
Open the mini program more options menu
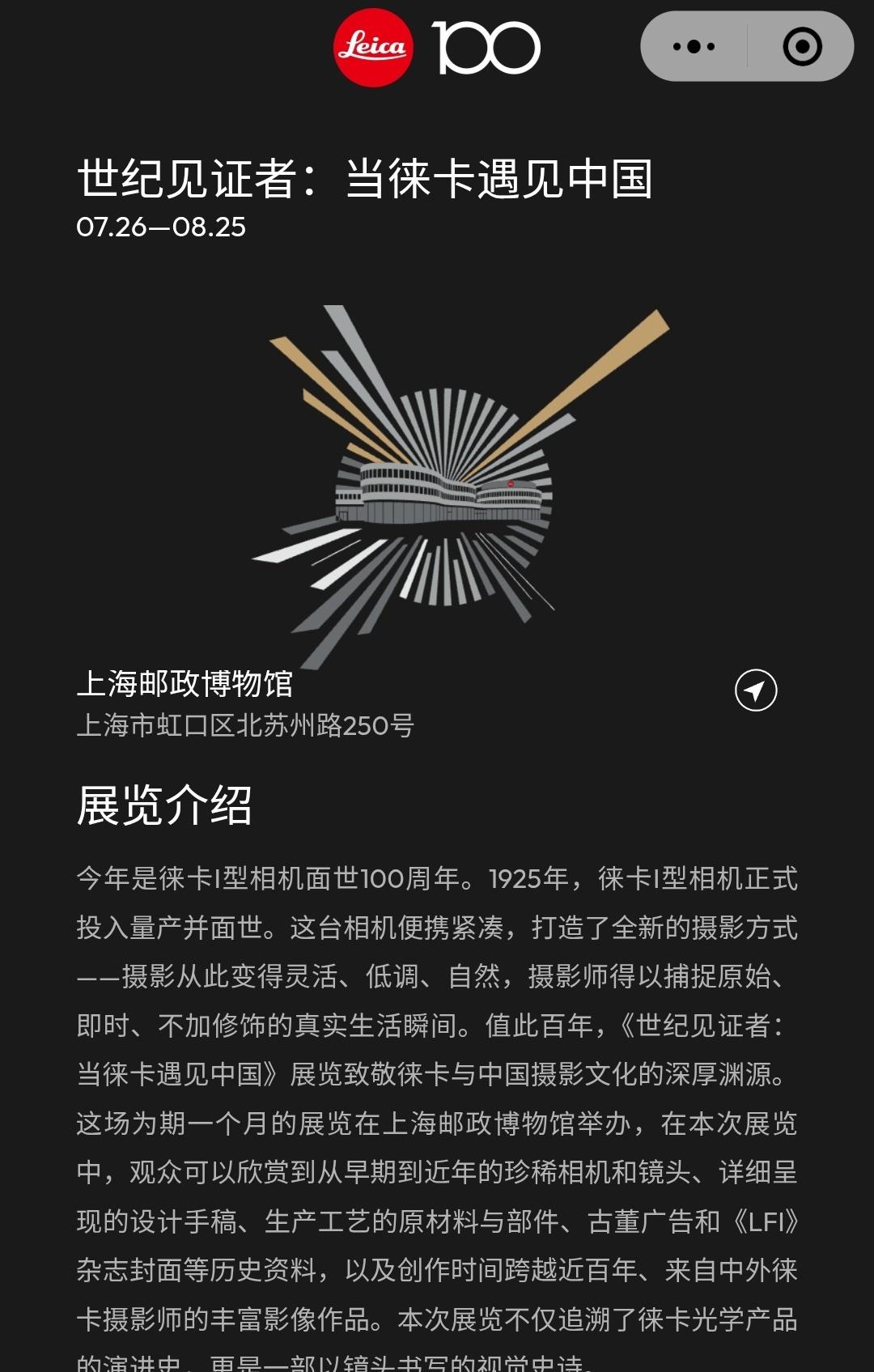pyautogui.click(x=694, y=47)
